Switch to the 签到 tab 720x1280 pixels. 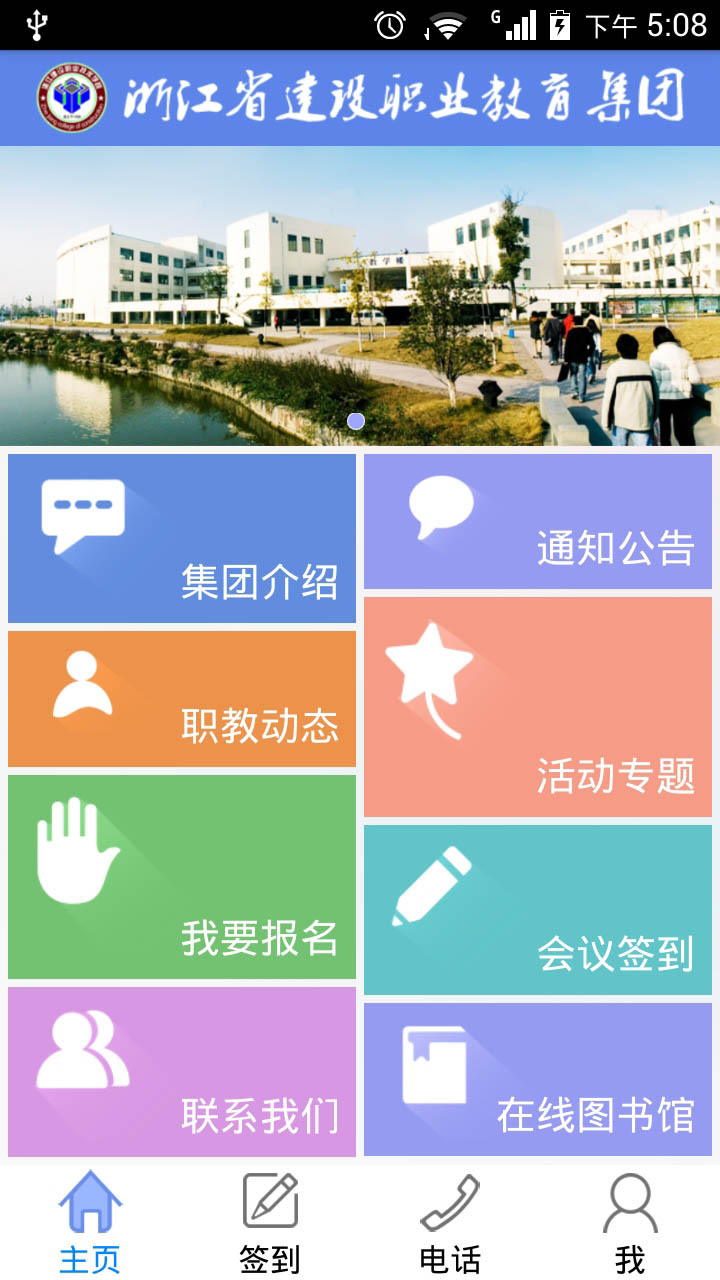pyautogui.click(x=270, y=1222)
